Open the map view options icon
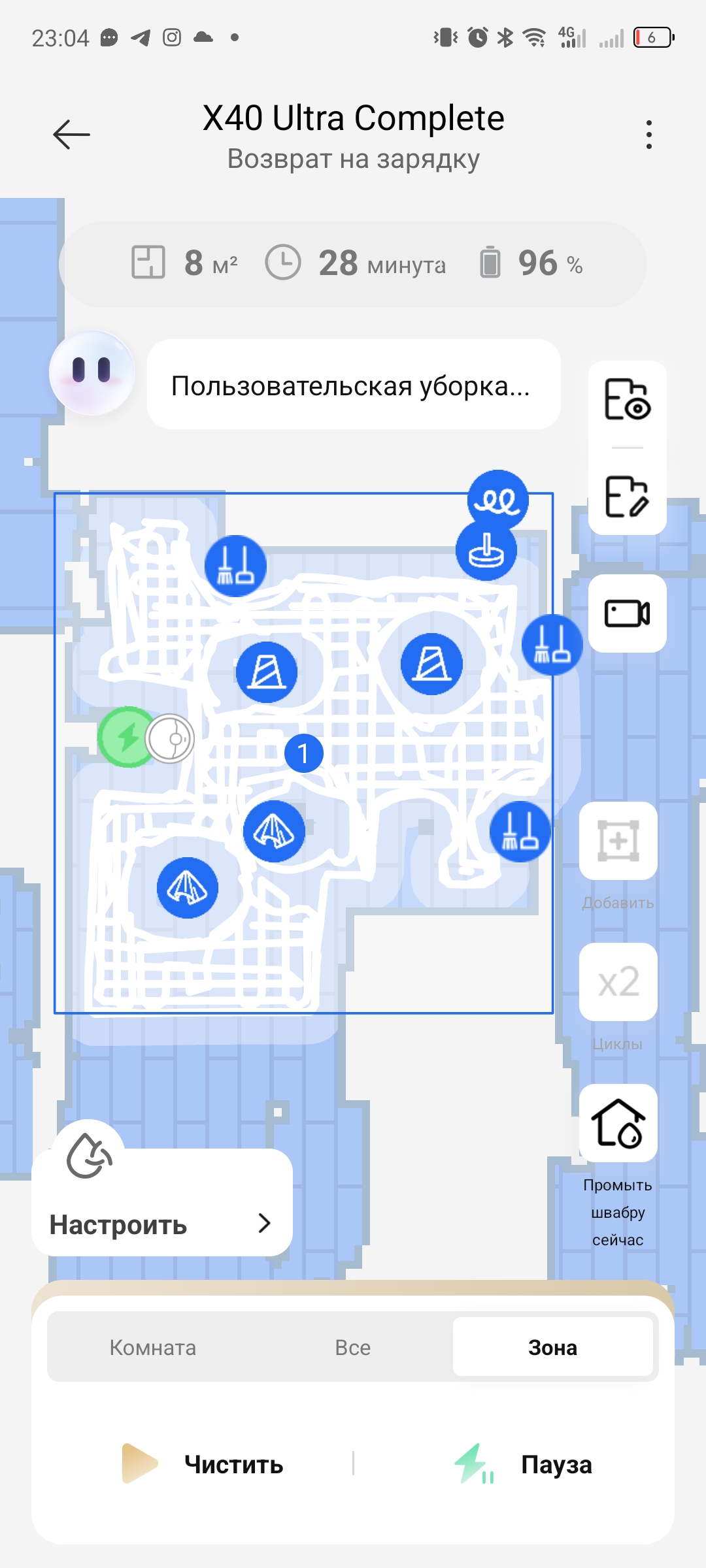 [x=627, y=399]
